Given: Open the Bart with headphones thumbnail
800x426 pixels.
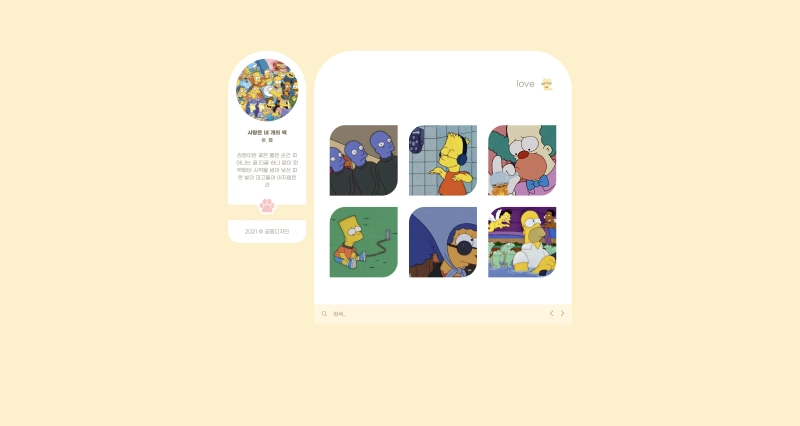Looking at the screenshot, I should tap(443, 160).
